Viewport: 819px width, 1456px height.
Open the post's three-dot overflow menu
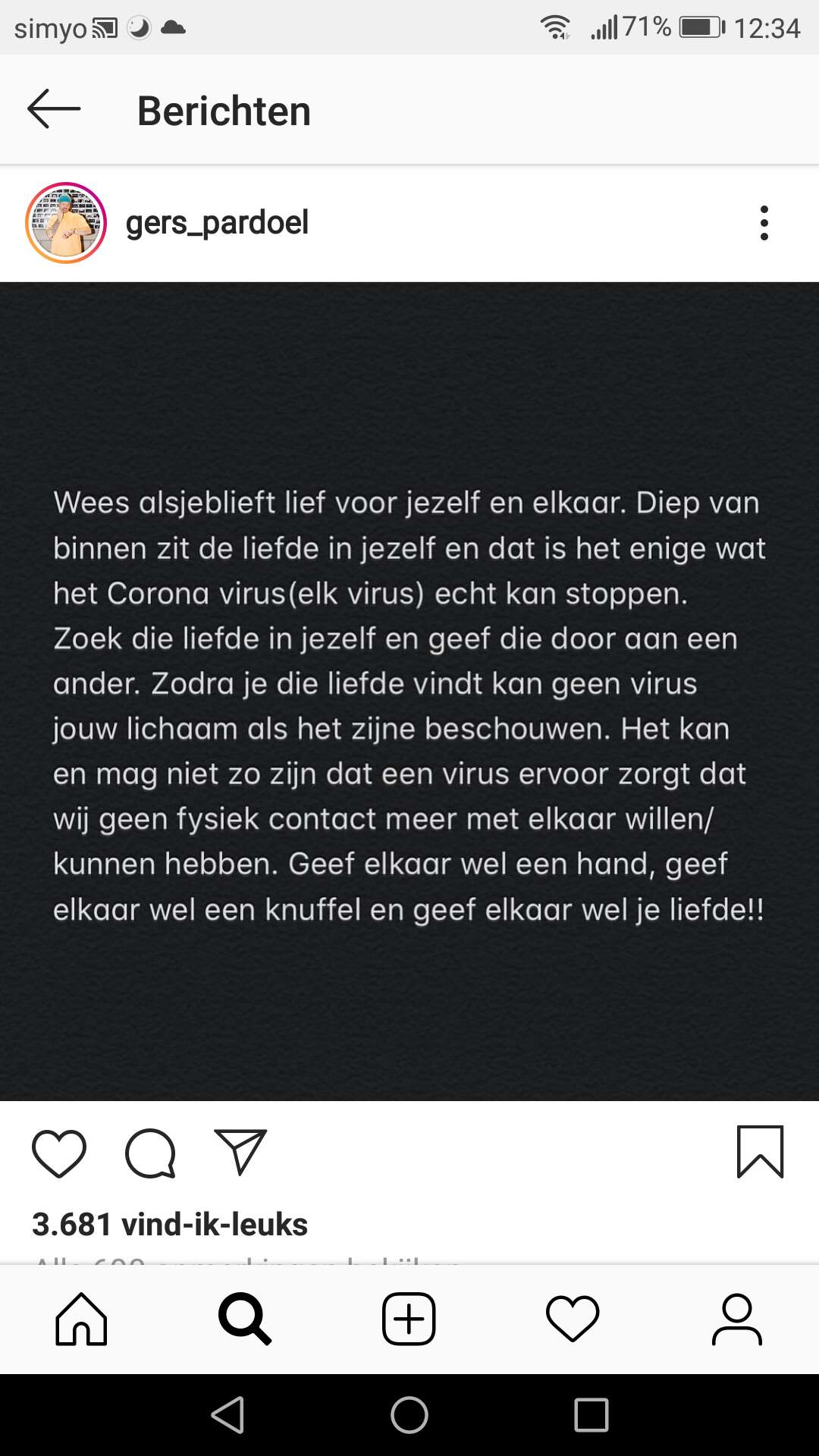tap(764, 223)
